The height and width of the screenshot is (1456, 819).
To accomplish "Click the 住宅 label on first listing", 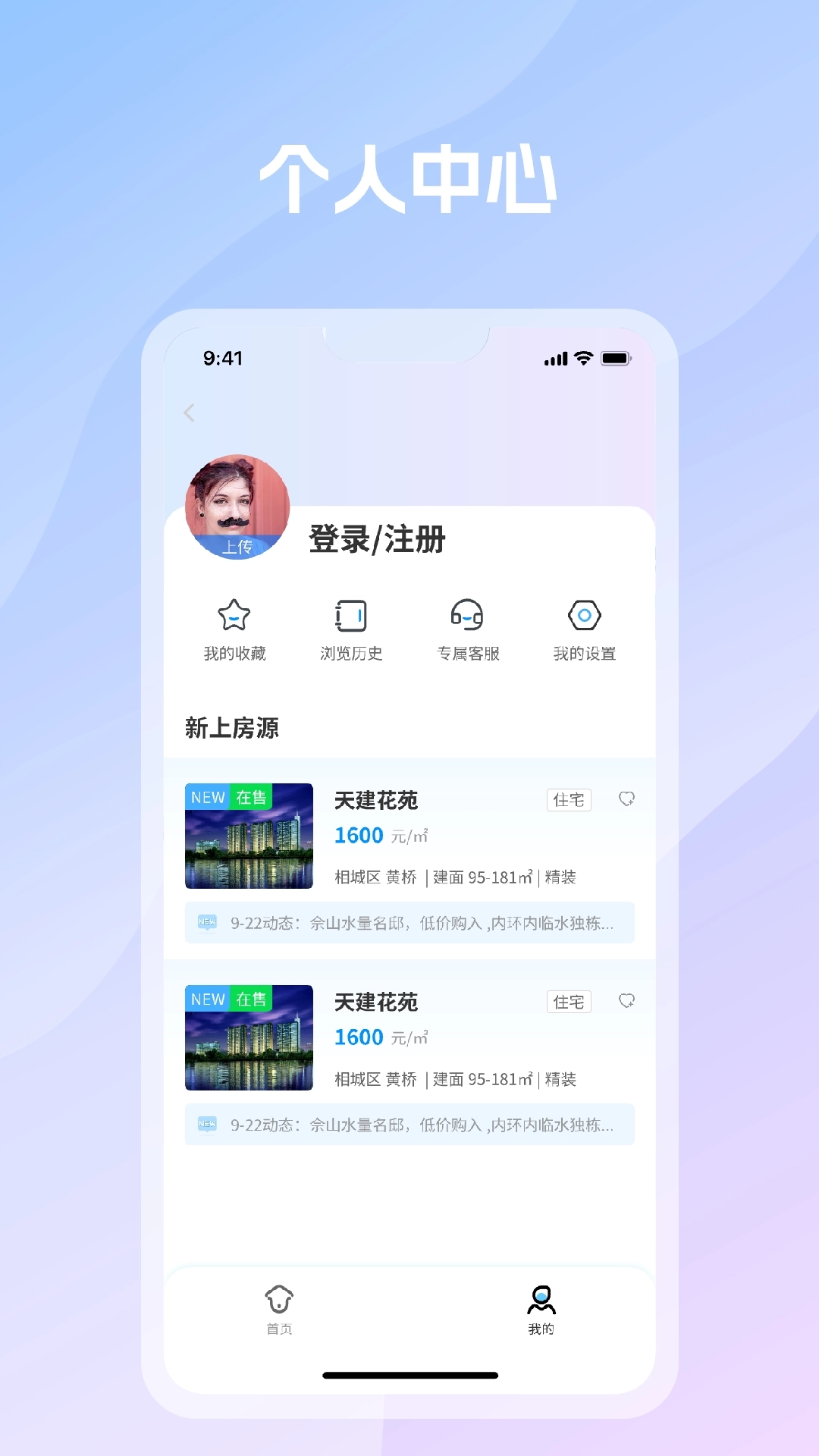I will click(x=568, y=800).
